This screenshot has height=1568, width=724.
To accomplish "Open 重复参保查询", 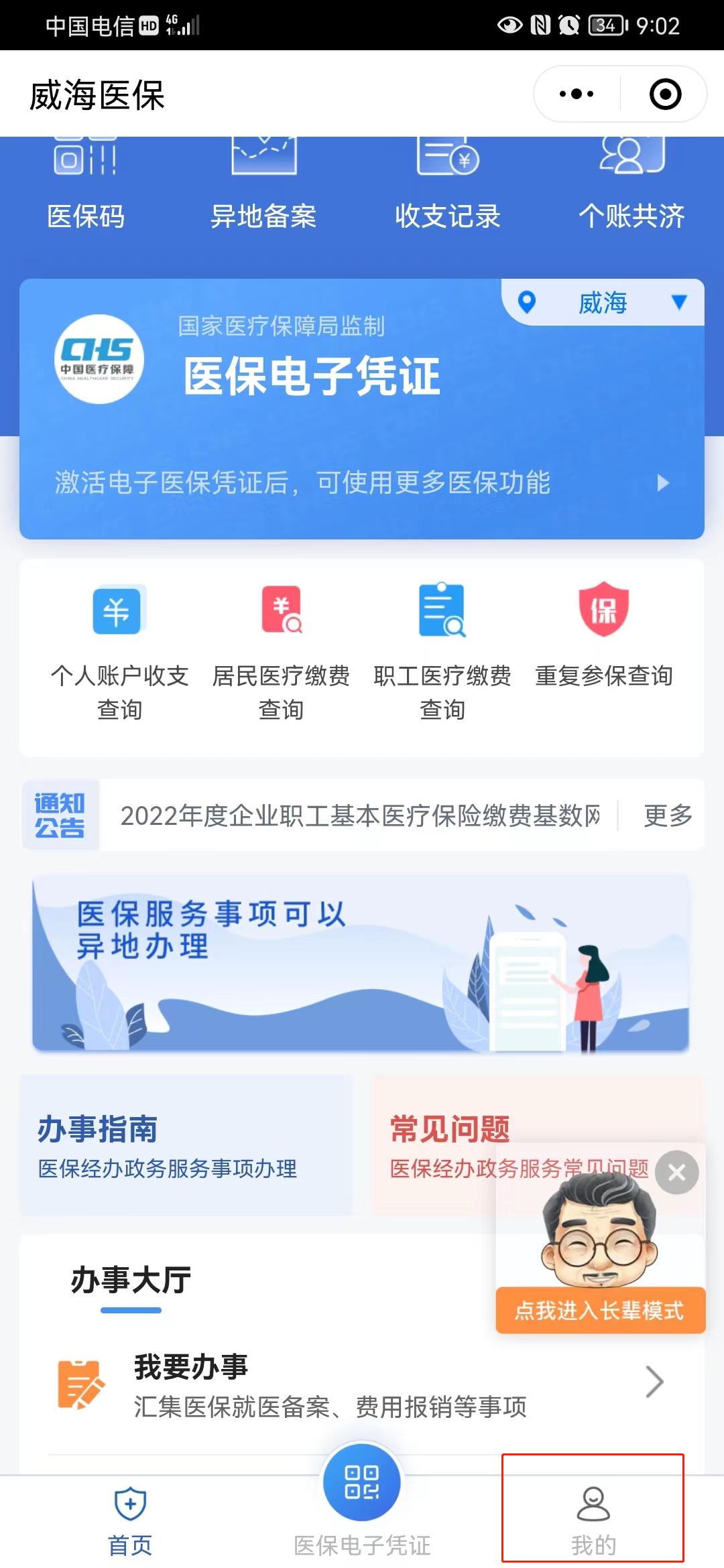I will tap(603, 637).
